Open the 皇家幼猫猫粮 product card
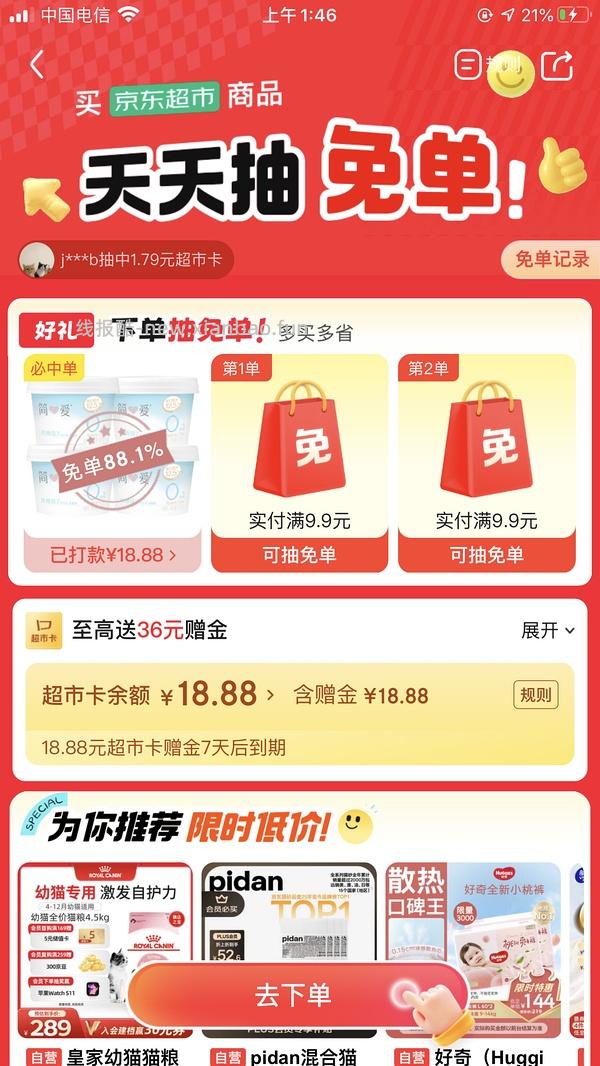The width and height of the screenshot is (600, 1066). point(105,940)
